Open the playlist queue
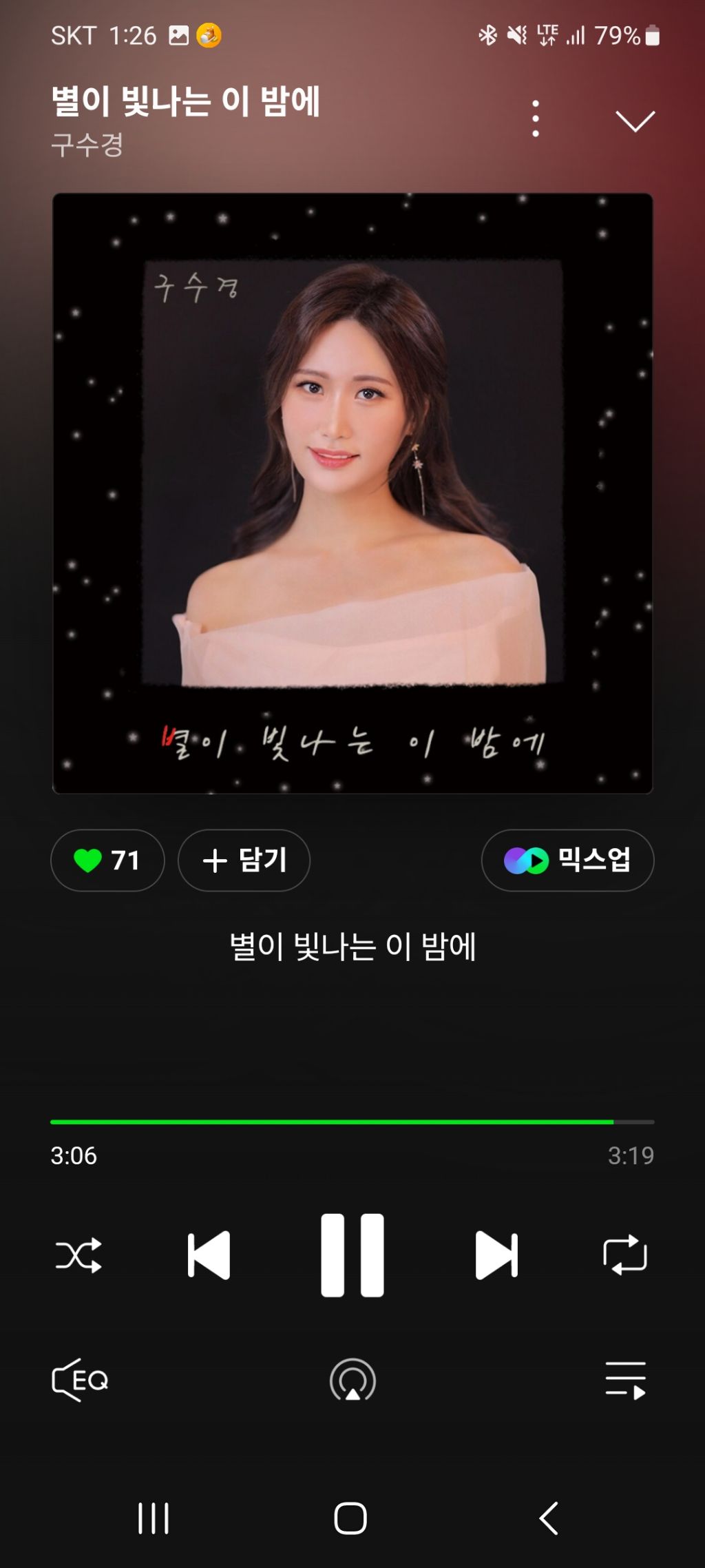The image size is (705, 1568). pyautogui.click(x=625, y=1380)
